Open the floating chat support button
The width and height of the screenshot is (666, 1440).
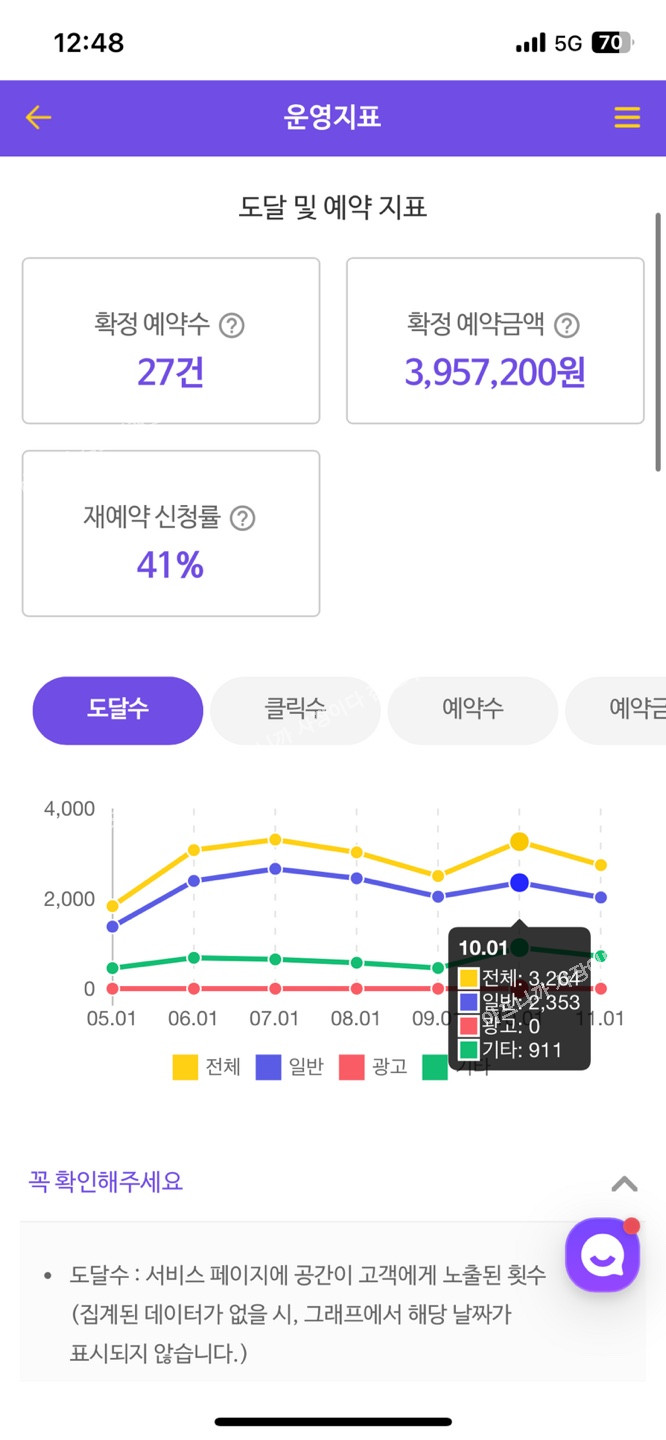coord(601,1254)
